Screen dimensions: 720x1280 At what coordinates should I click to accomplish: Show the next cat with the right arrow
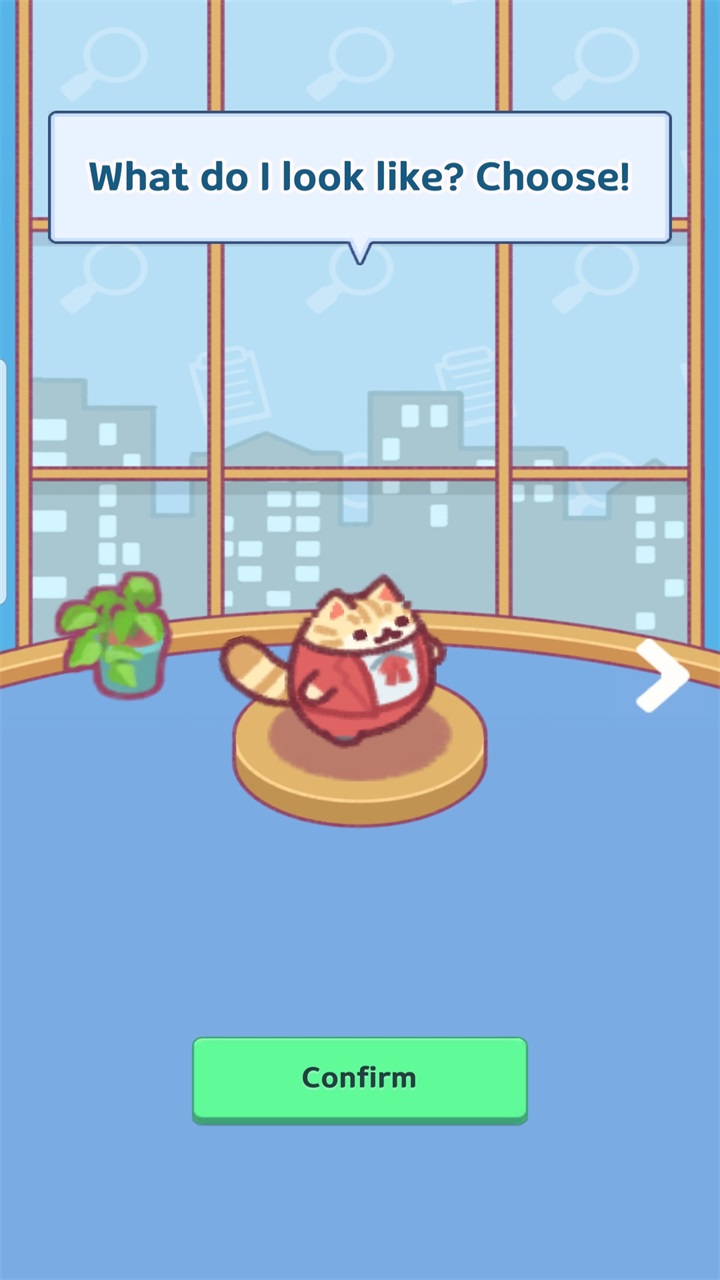(664, 676)
